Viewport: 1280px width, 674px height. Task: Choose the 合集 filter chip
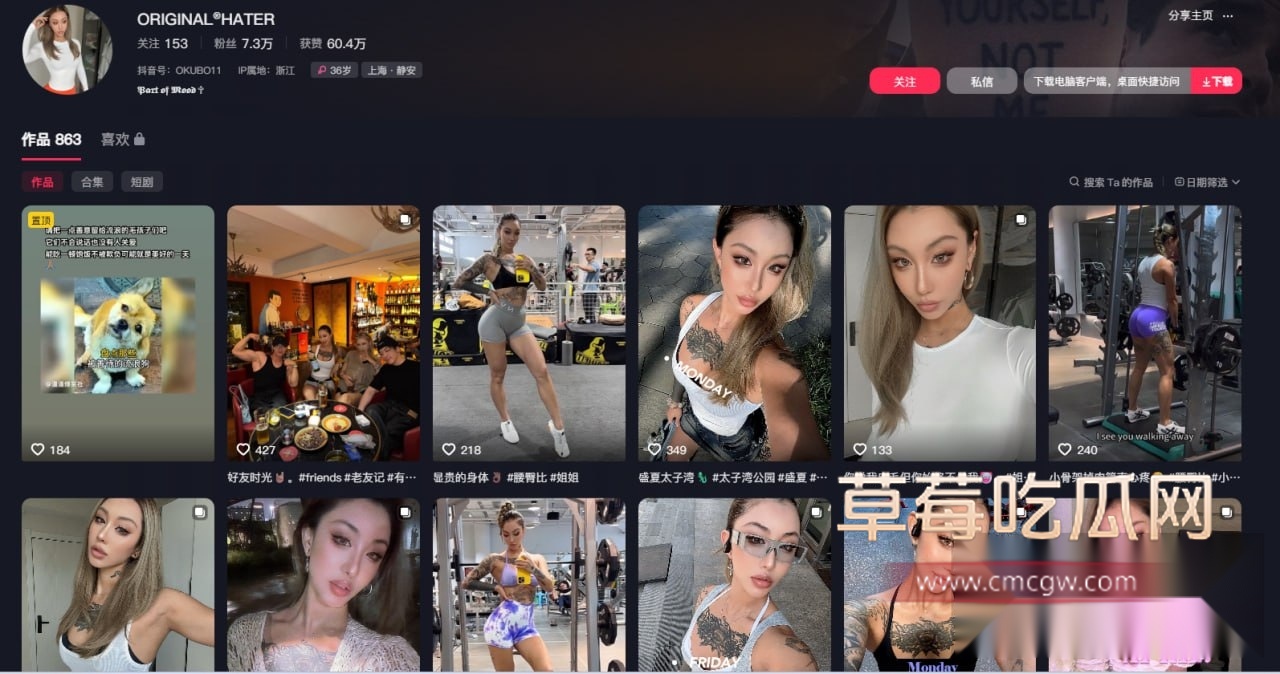click(x=92, y=182)
